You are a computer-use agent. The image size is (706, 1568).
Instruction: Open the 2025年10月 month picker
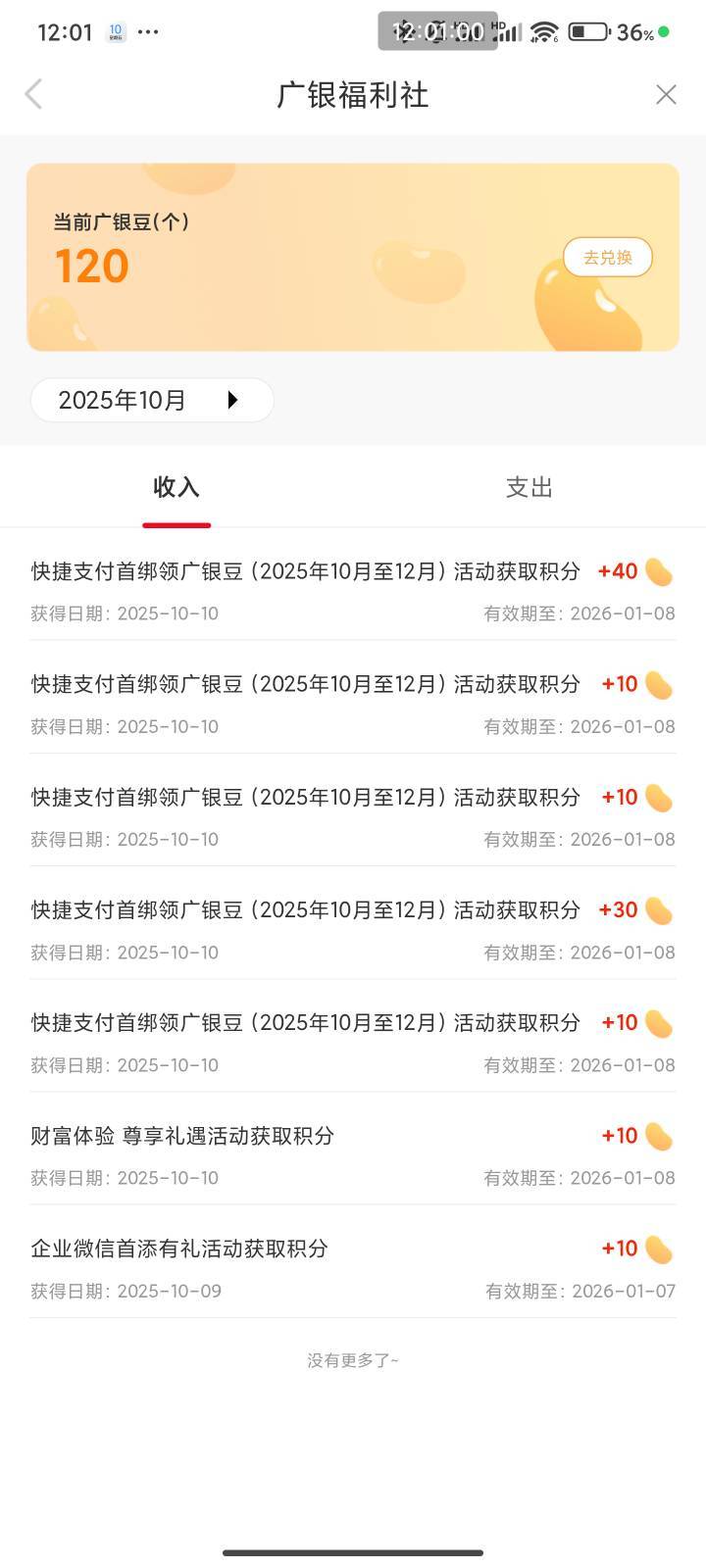pos(152,400)
